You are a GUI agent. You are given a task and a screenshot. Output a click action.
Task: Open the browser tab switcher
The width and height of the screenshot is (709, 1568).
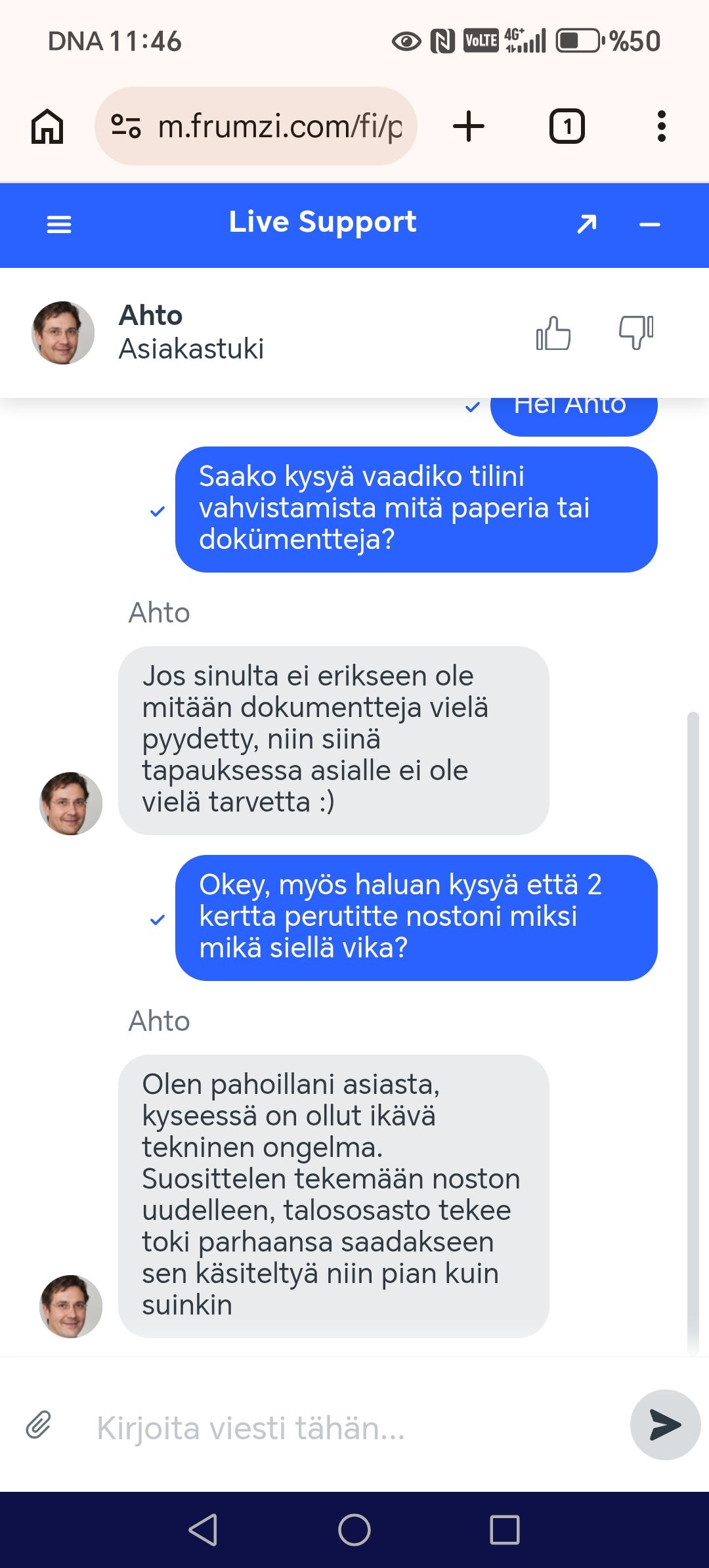567,126
